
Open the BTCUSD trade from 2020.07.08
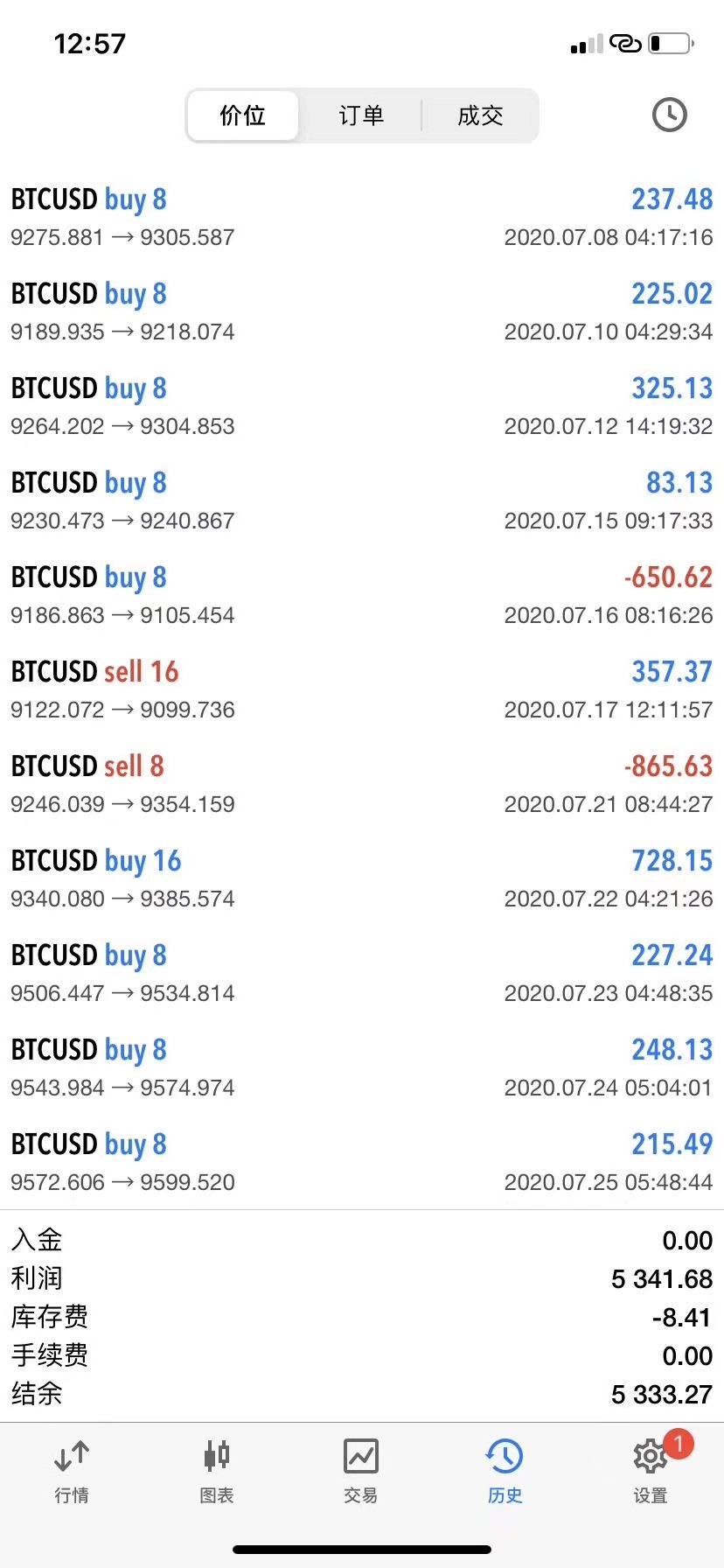tap(361, 217)
